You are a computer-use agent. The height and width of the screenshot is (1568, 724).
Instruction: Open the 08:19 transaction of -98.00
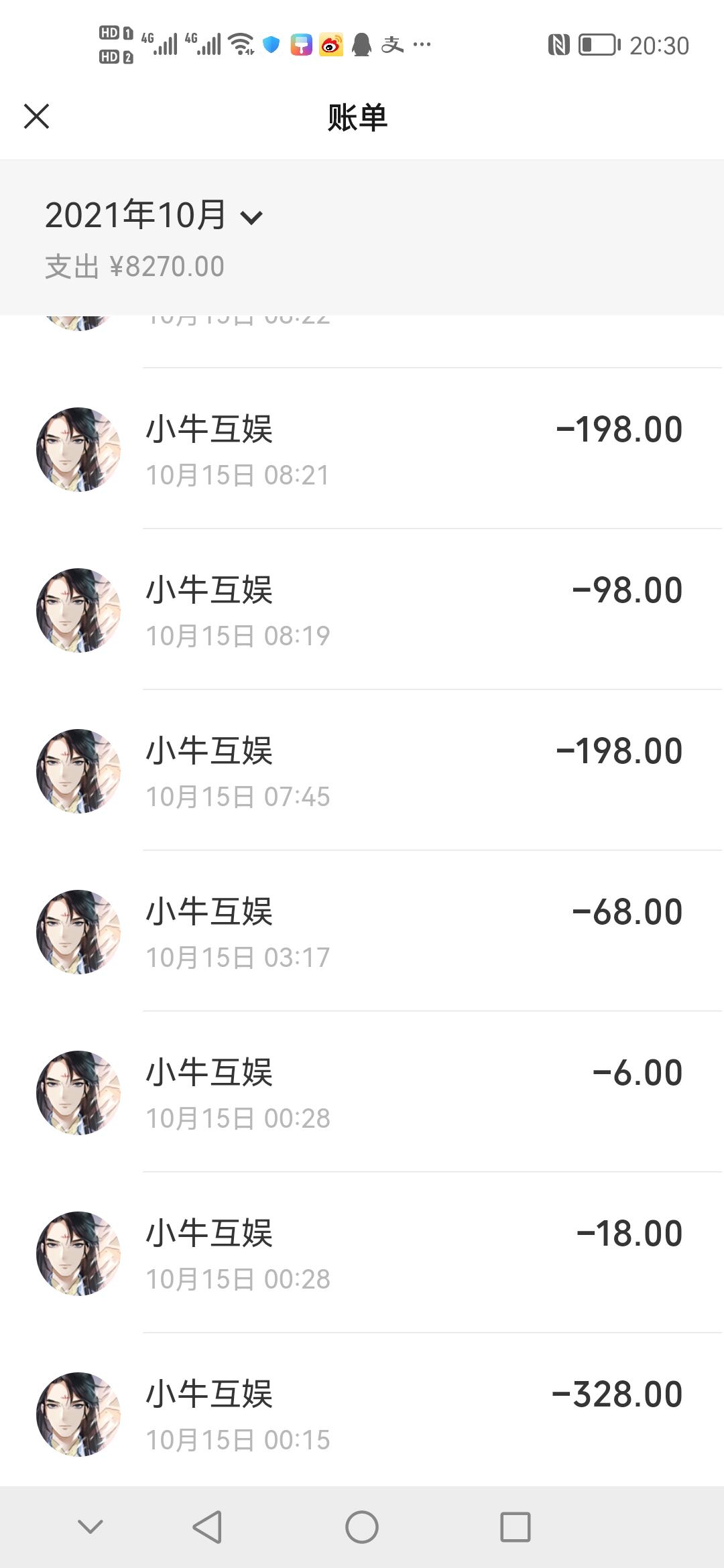tap(362, 609)
